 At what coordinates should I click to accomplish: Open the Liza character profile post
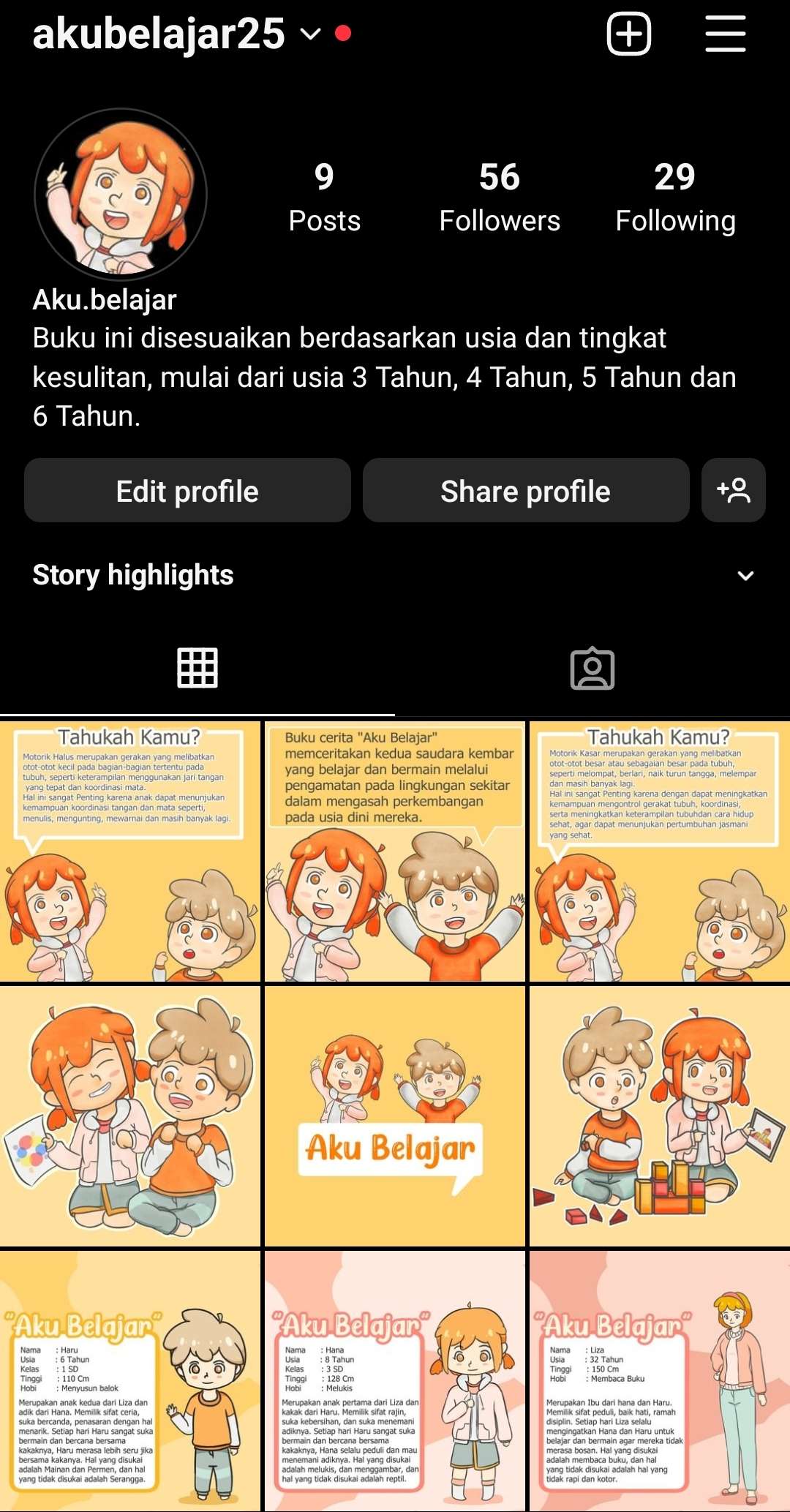tap(660, 1381)
